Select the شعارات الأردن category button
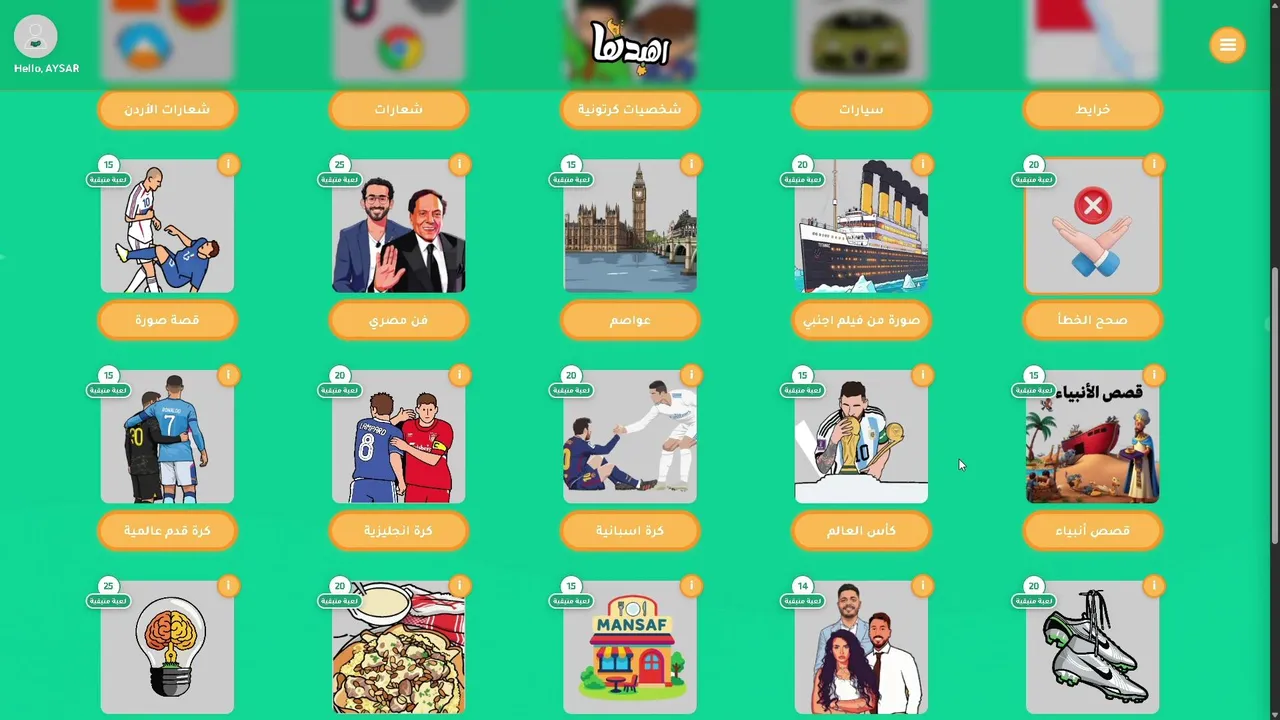1280x720 pixels. click(167, 109)
